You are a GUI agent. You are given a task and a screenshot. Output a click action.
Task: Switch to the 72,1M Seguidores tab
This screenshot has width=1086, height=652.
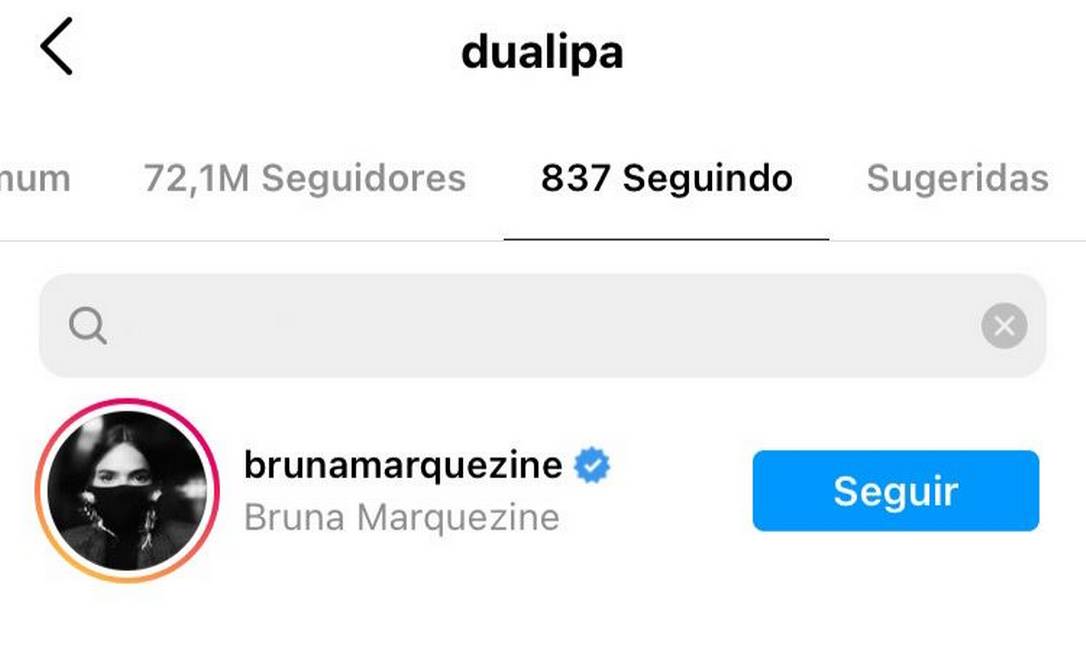[305, 178]
